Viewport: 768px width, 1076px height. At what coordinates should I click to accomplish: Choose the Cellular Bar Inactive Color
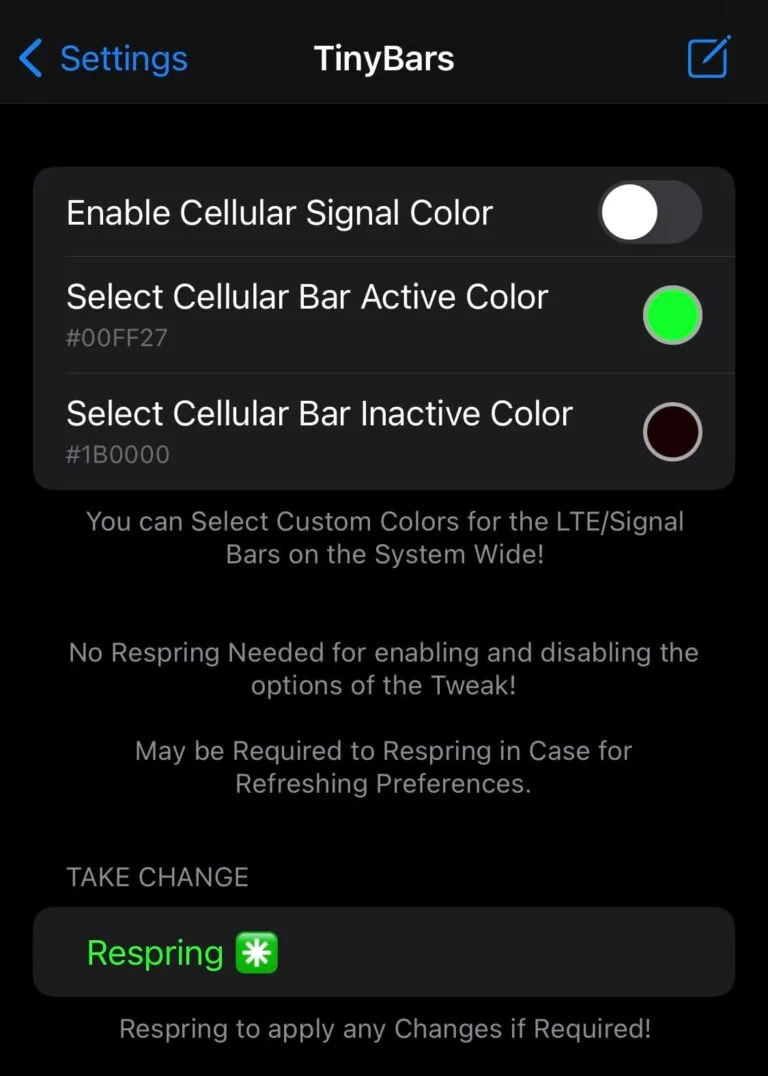click(671, 432)
